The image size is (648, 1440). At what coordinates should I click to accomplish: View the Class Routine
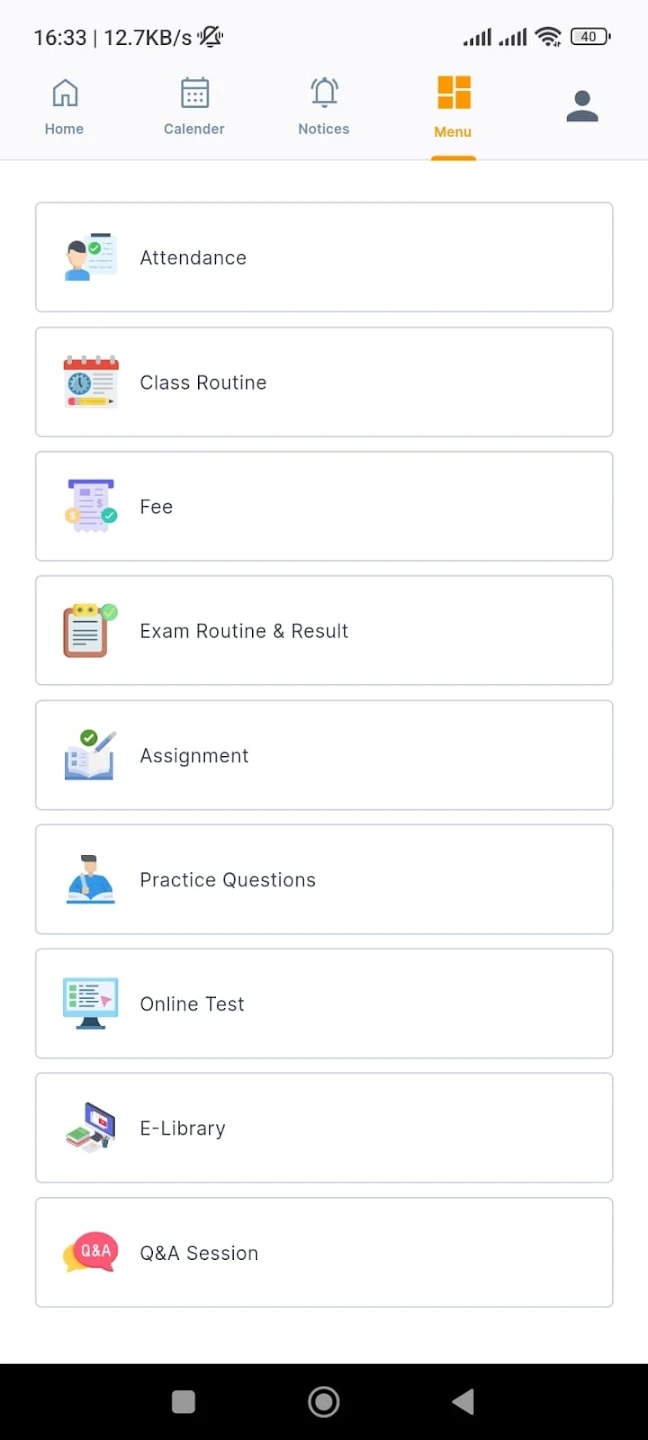click(324, 382)
